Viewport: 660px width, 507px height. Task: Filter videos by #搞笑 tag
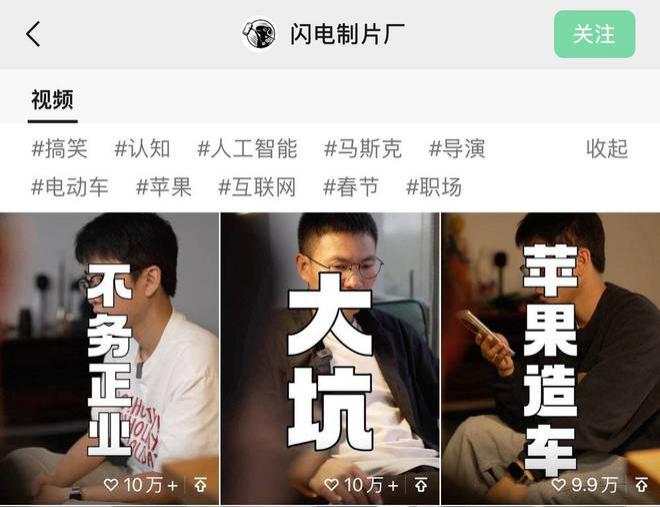coord(60,149)
